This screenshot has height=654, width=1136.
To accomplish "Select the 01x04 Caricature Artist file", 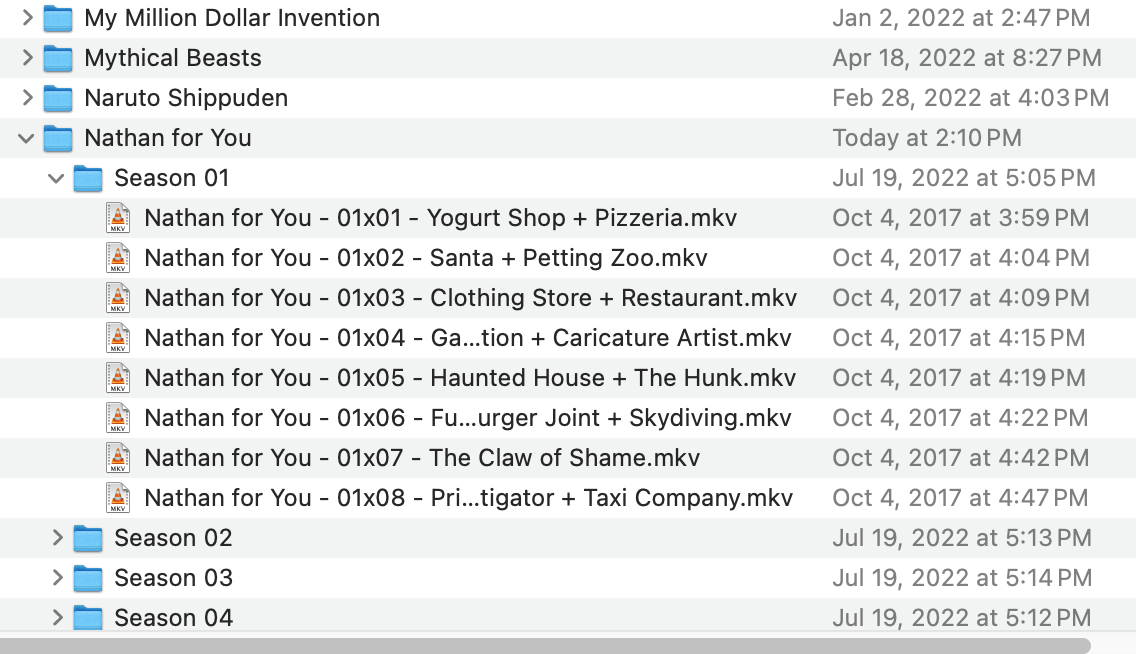I will point(467,338).
